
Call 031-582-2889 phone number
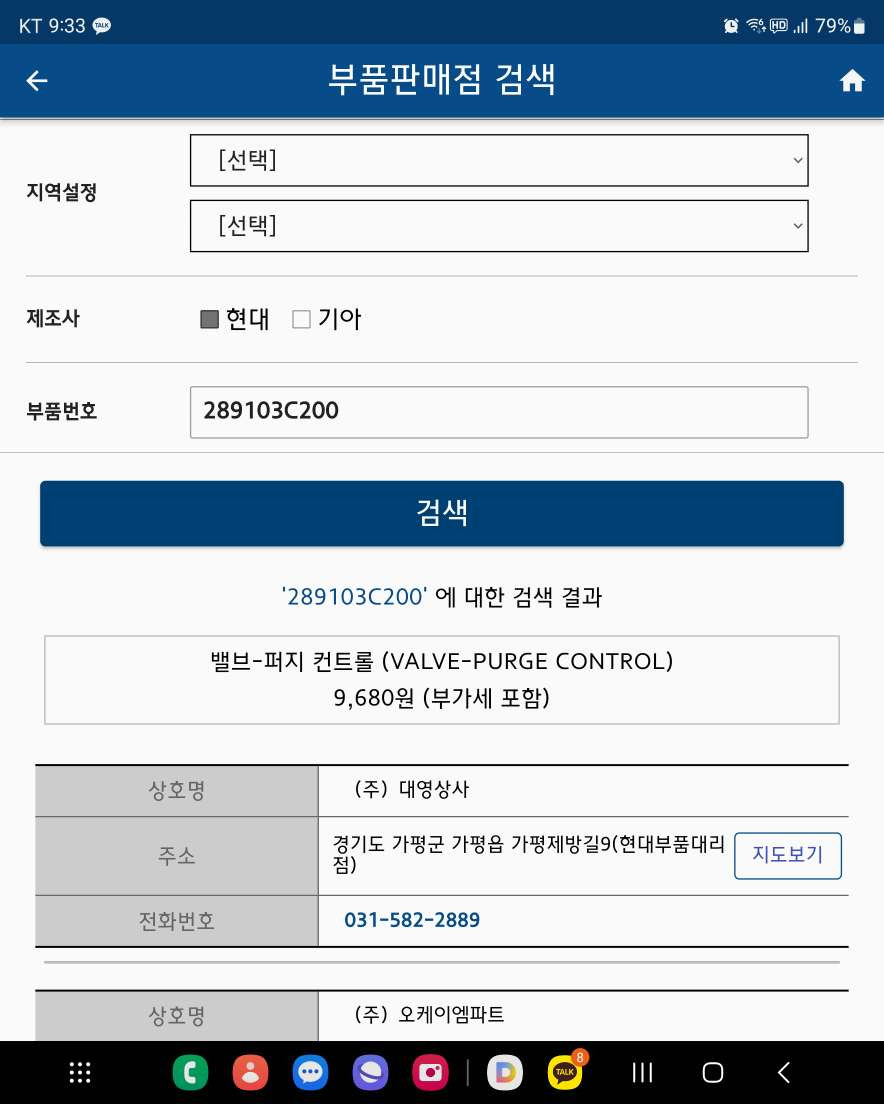pos(412,920)
